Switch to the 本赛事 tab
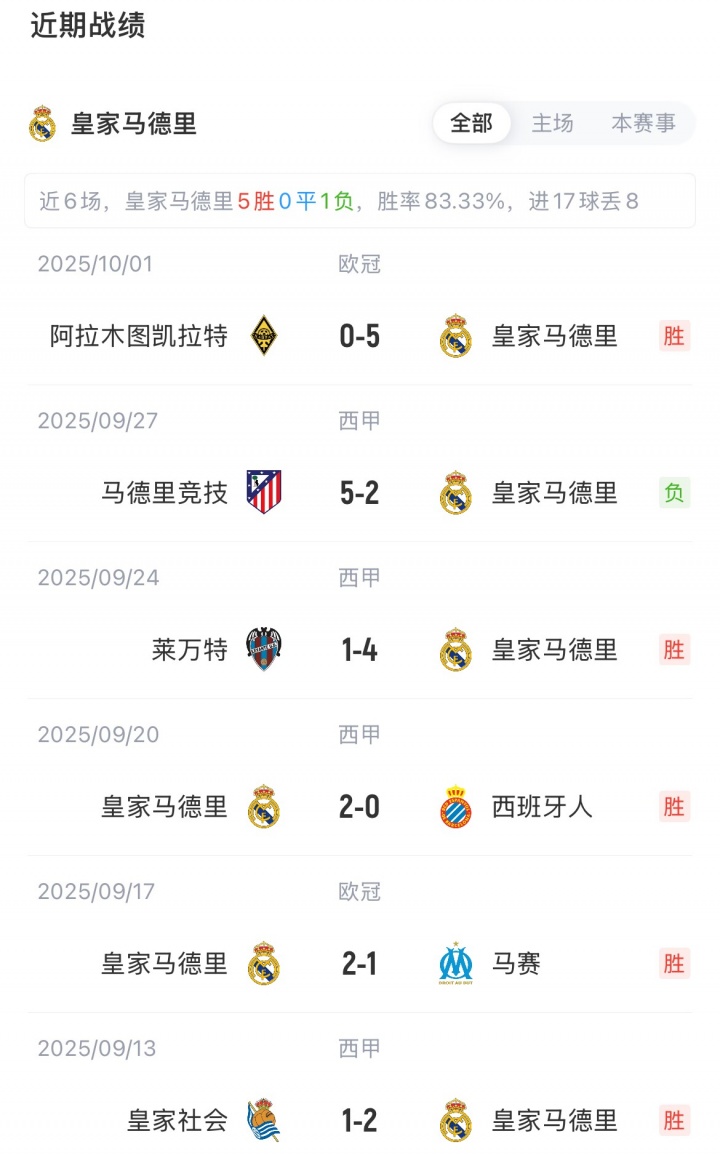This screenshot has width=720, height=1155. coord(643,124)
